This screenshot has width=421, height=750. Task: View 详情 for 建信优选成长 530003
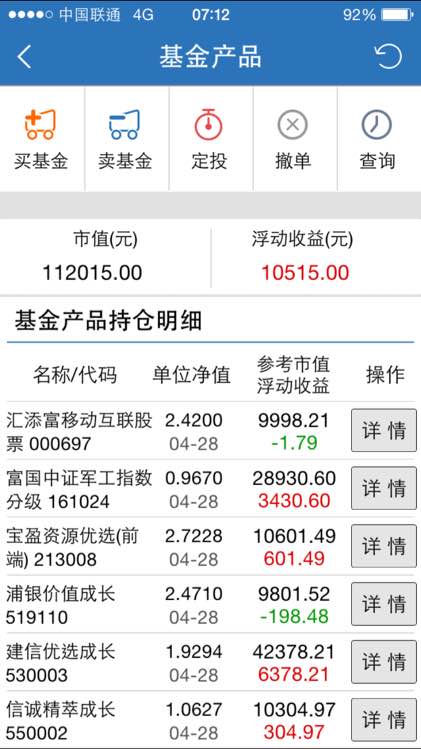coord(384,662)
